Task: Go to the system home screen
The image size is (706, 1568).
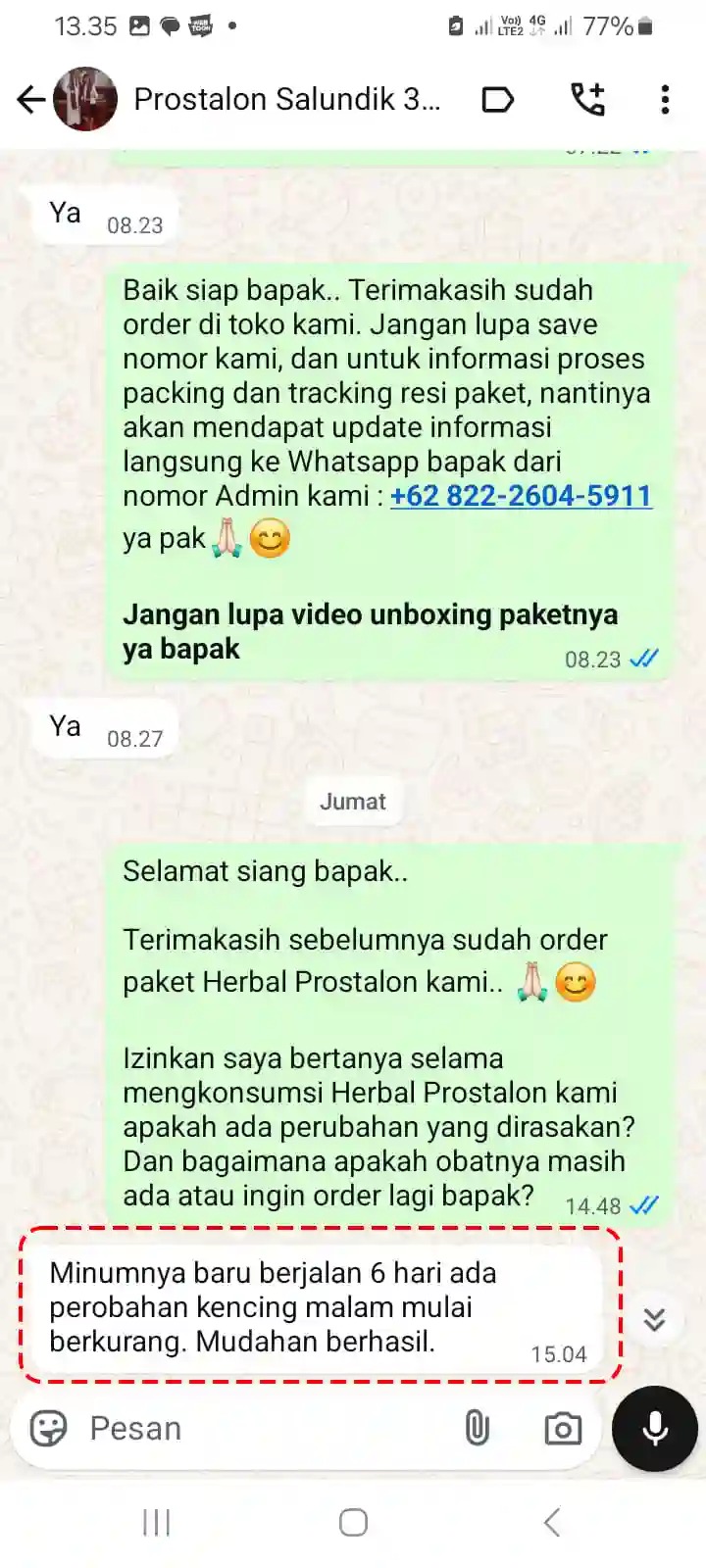Action: 353,1522
